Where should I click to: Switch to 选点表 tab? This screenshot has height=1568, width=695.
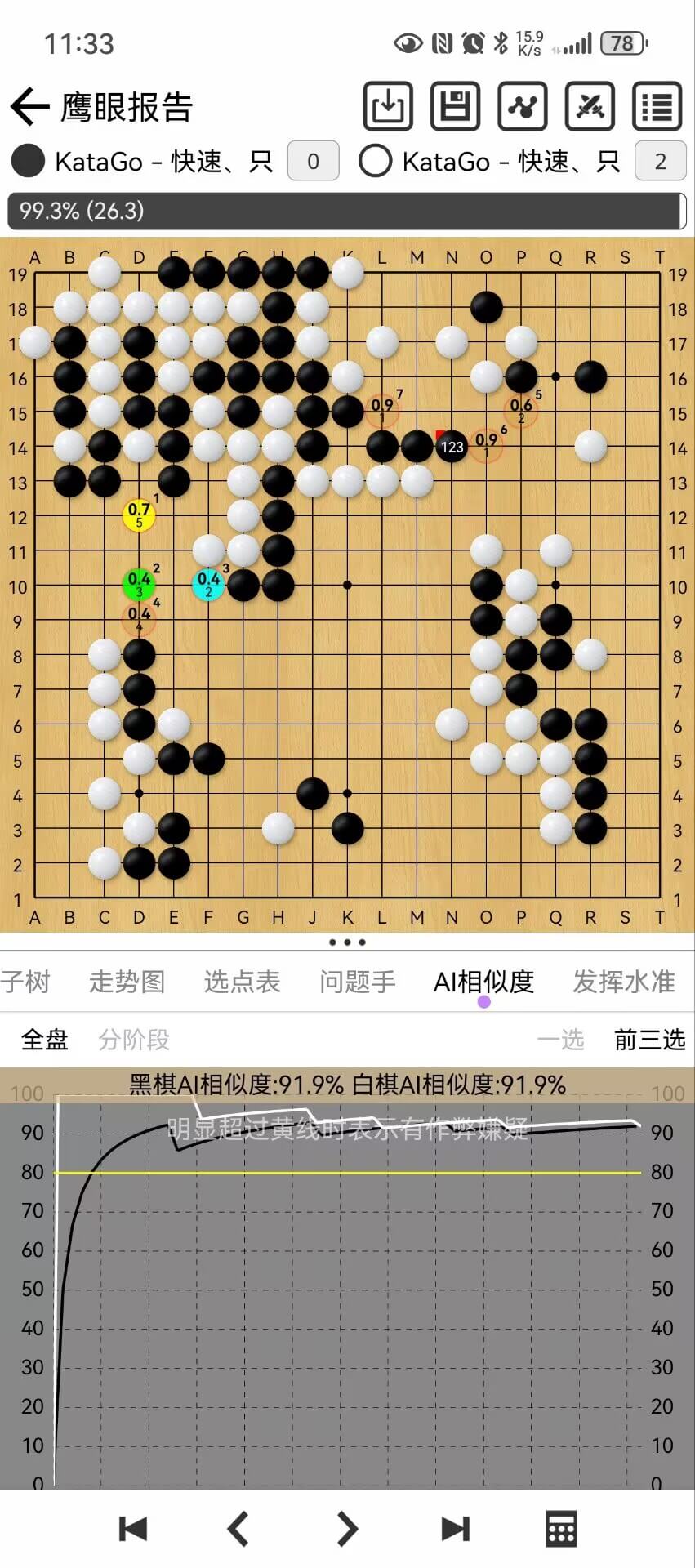tap(242, 981)
